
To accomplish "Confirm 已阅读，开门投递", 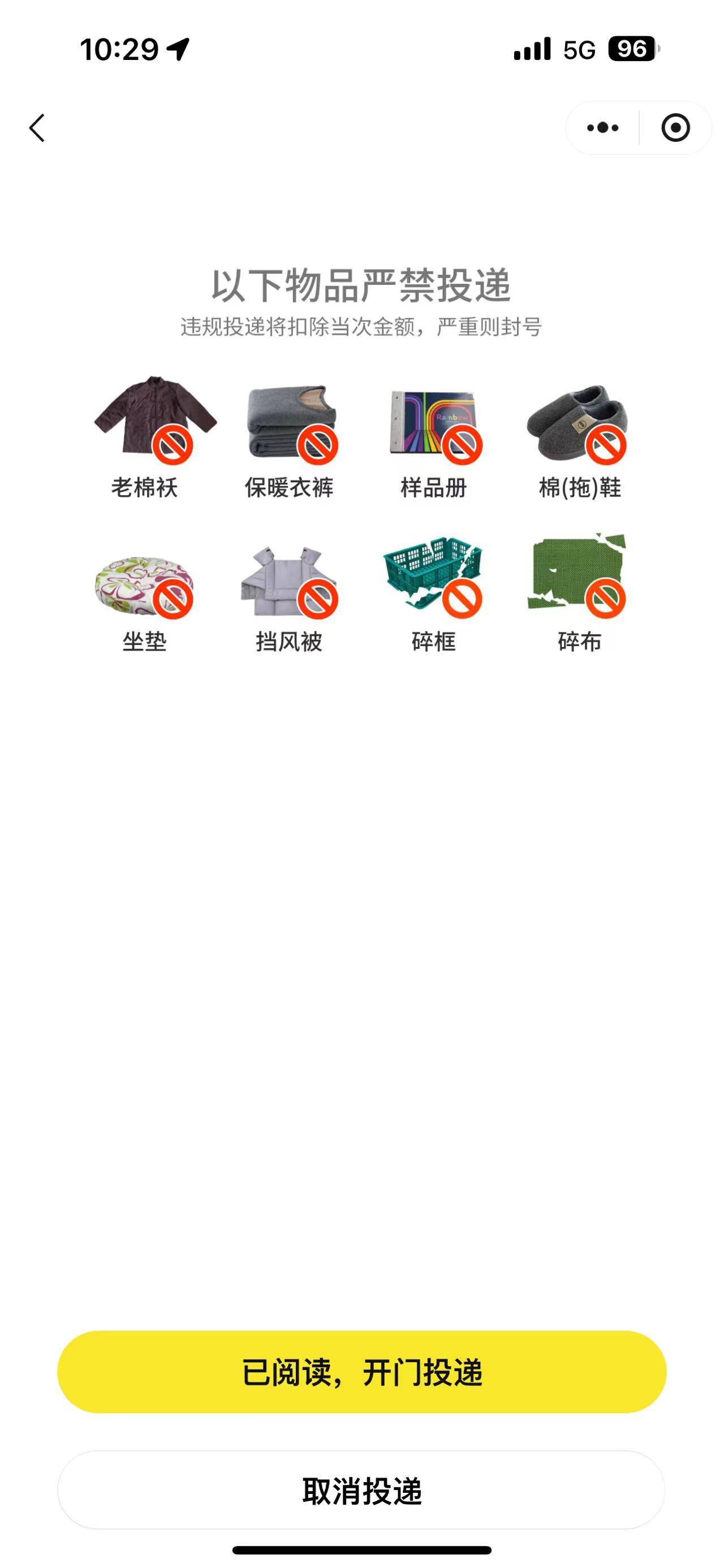I will 361,1372.
